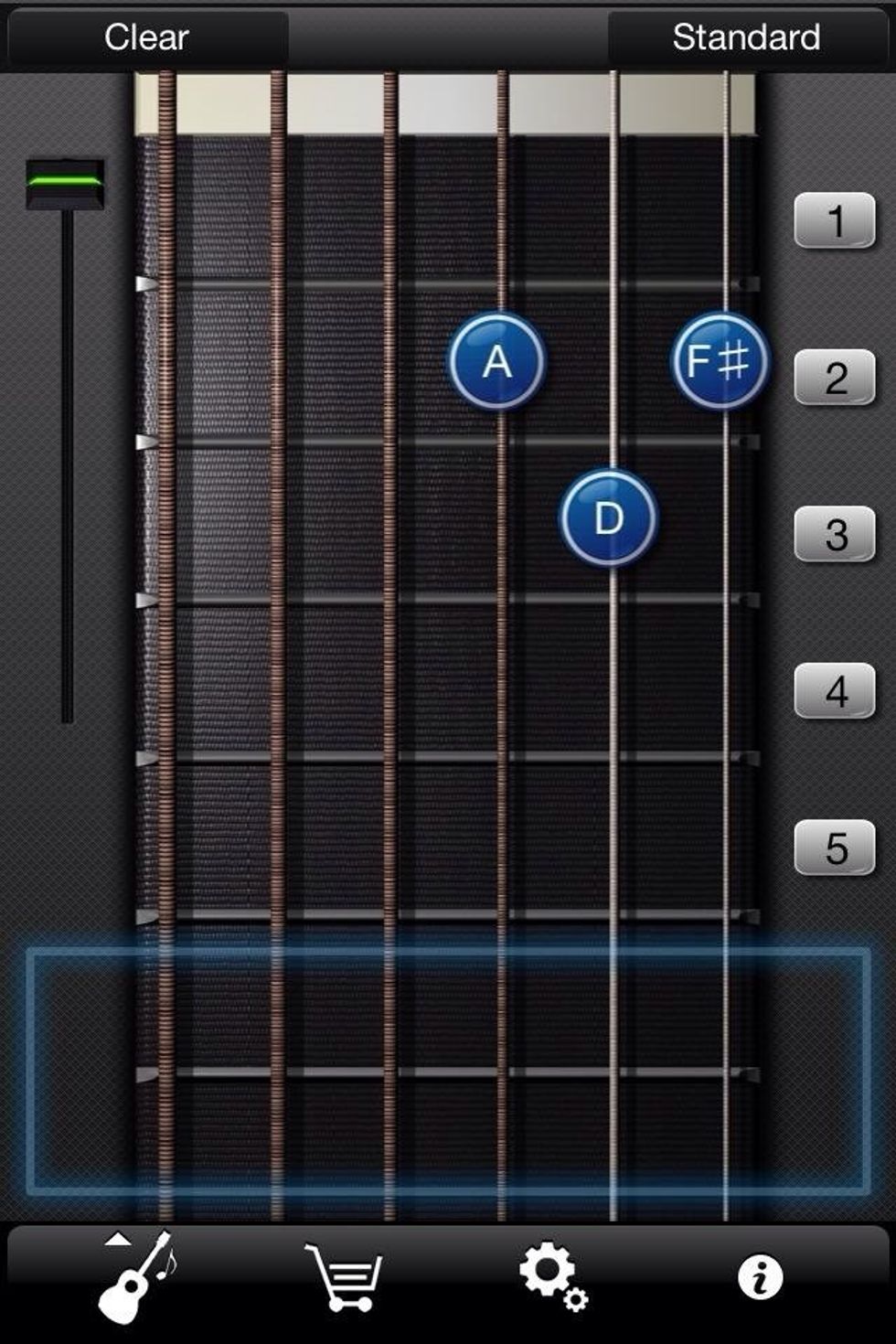
Task: Jump to fret position 3
Action: 834,535
